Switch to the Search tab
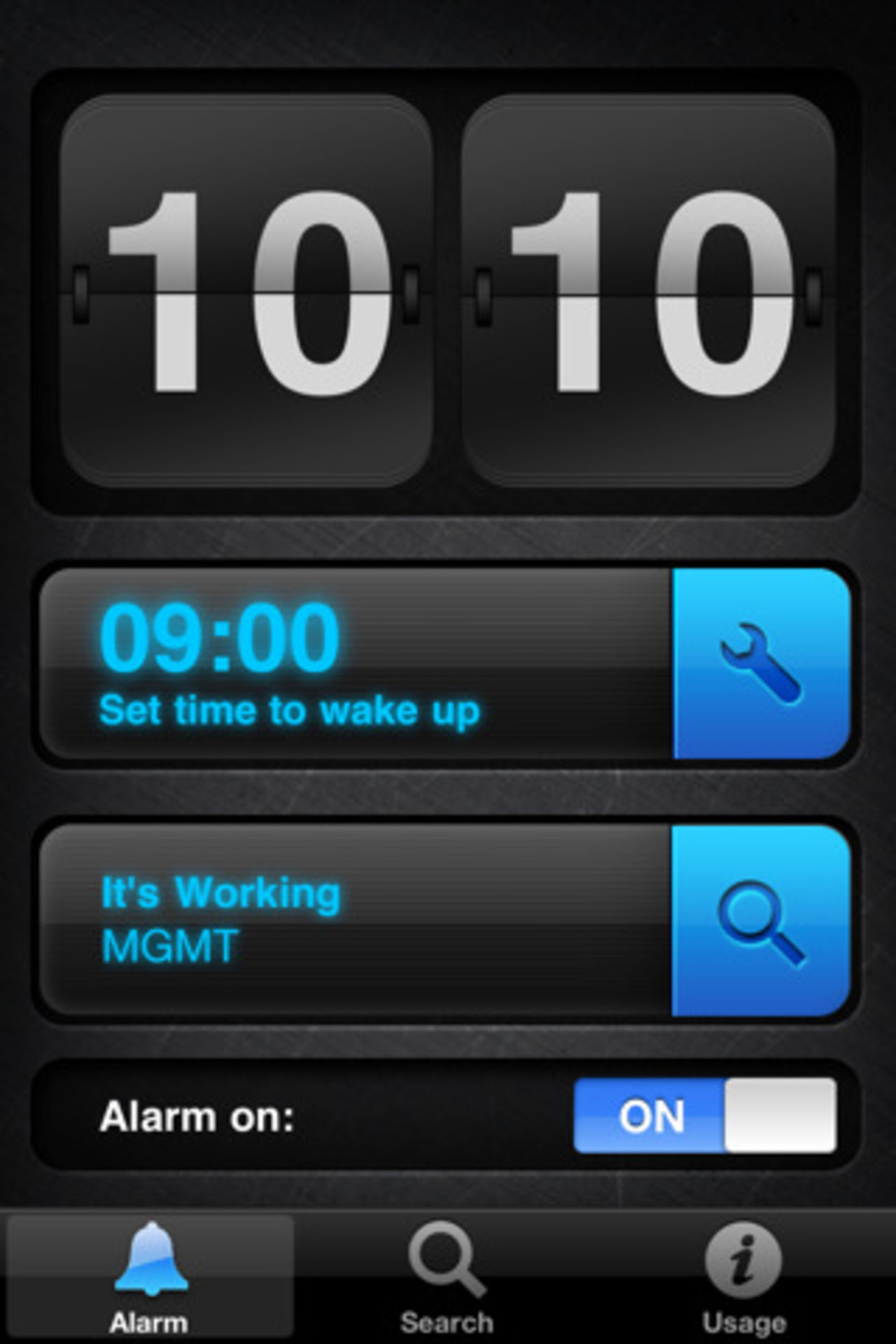 447,1279
